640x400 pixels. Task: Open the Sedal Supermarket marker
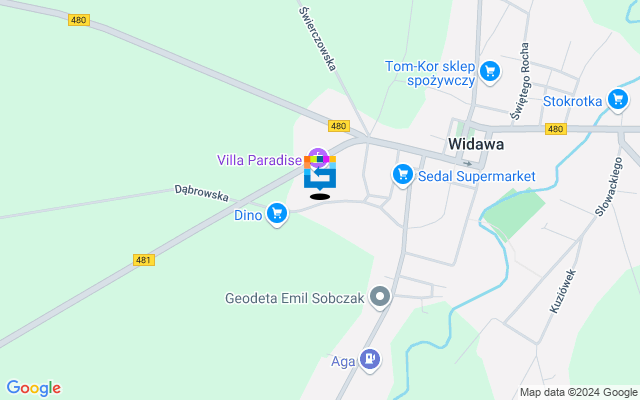[x=403, y=175]
